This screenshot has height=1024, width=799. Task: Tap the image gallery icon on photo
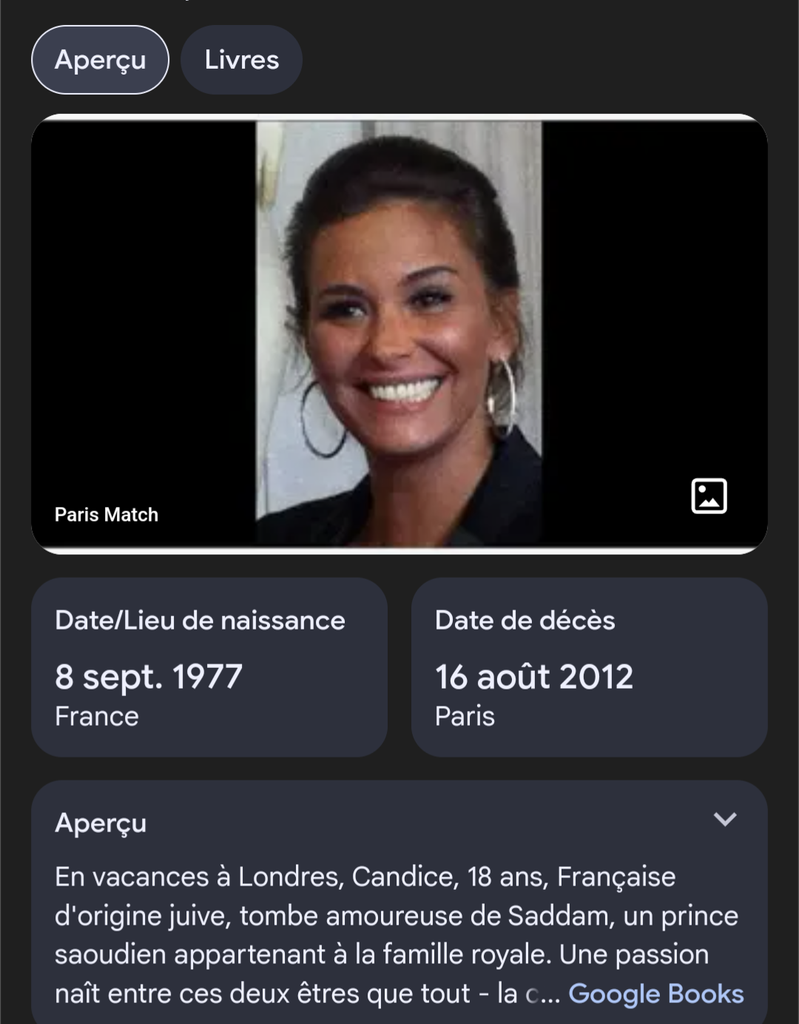709,496
